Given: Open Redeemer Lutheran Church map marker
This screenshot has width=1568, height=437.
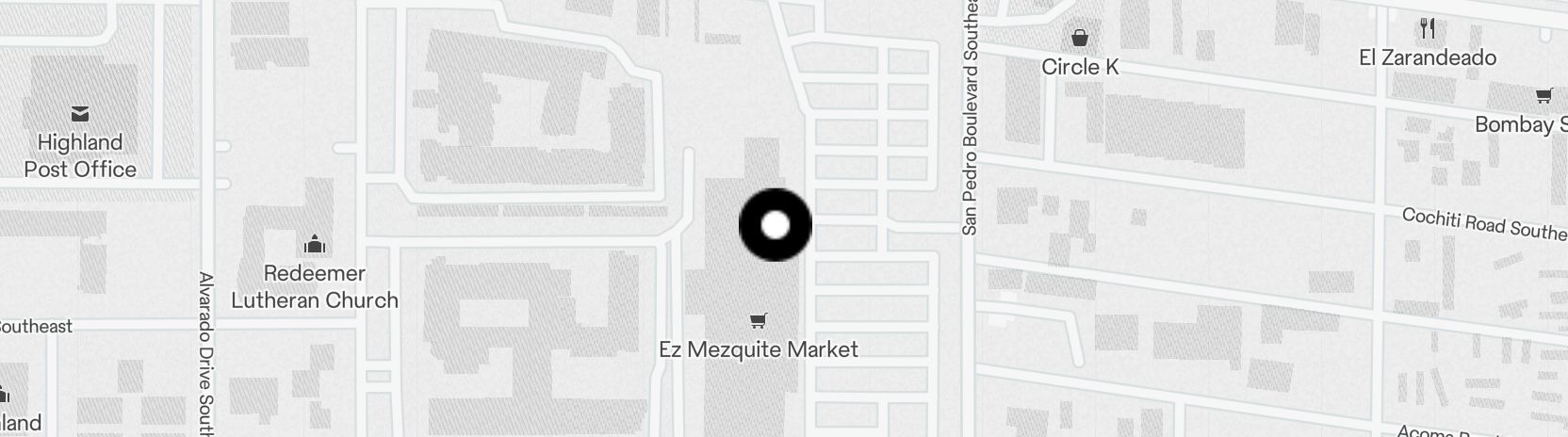Looking at the screenshot, I should (315, 246).
